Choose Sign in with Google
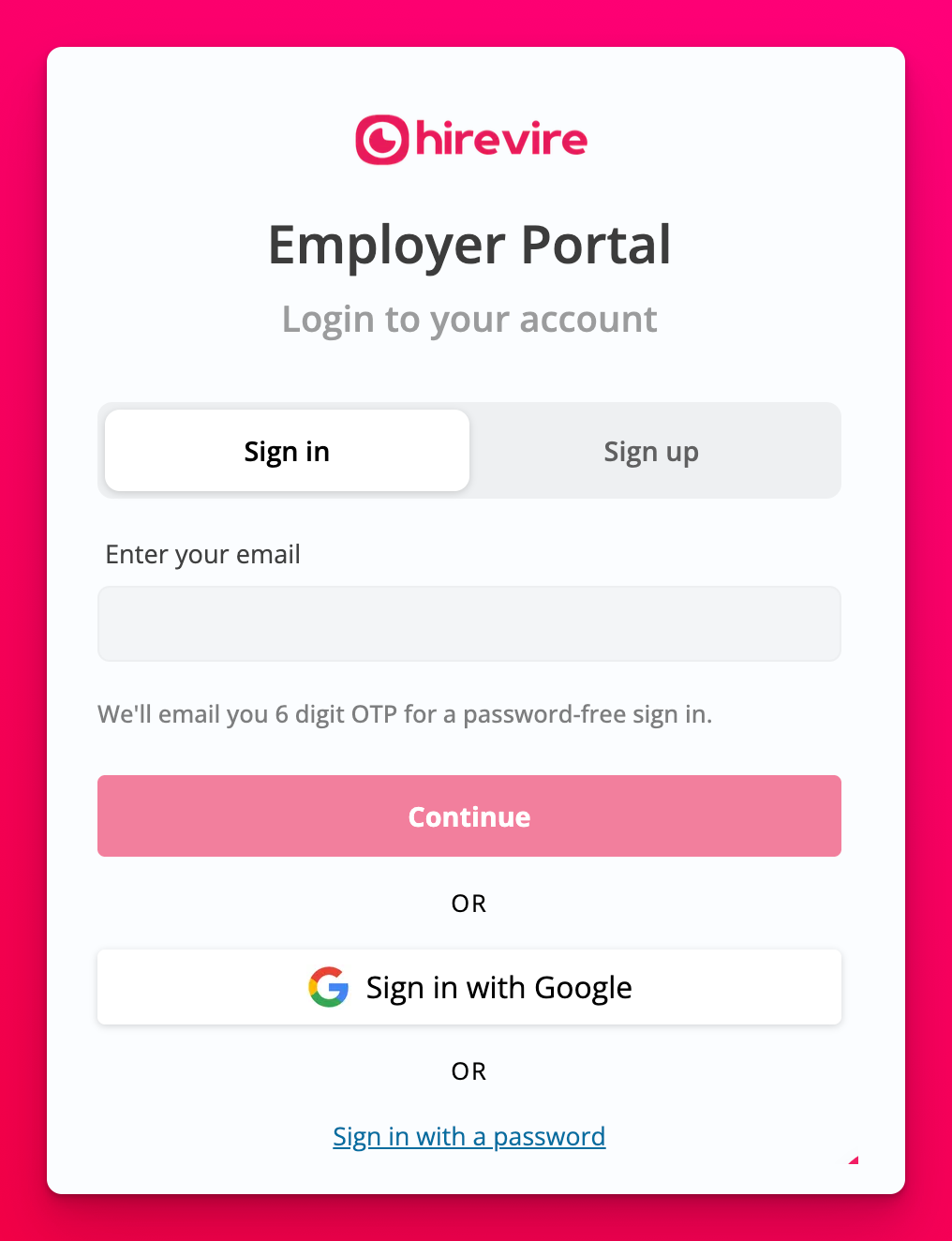Viewport: 952px width, 1241px height. pos(469,987)
